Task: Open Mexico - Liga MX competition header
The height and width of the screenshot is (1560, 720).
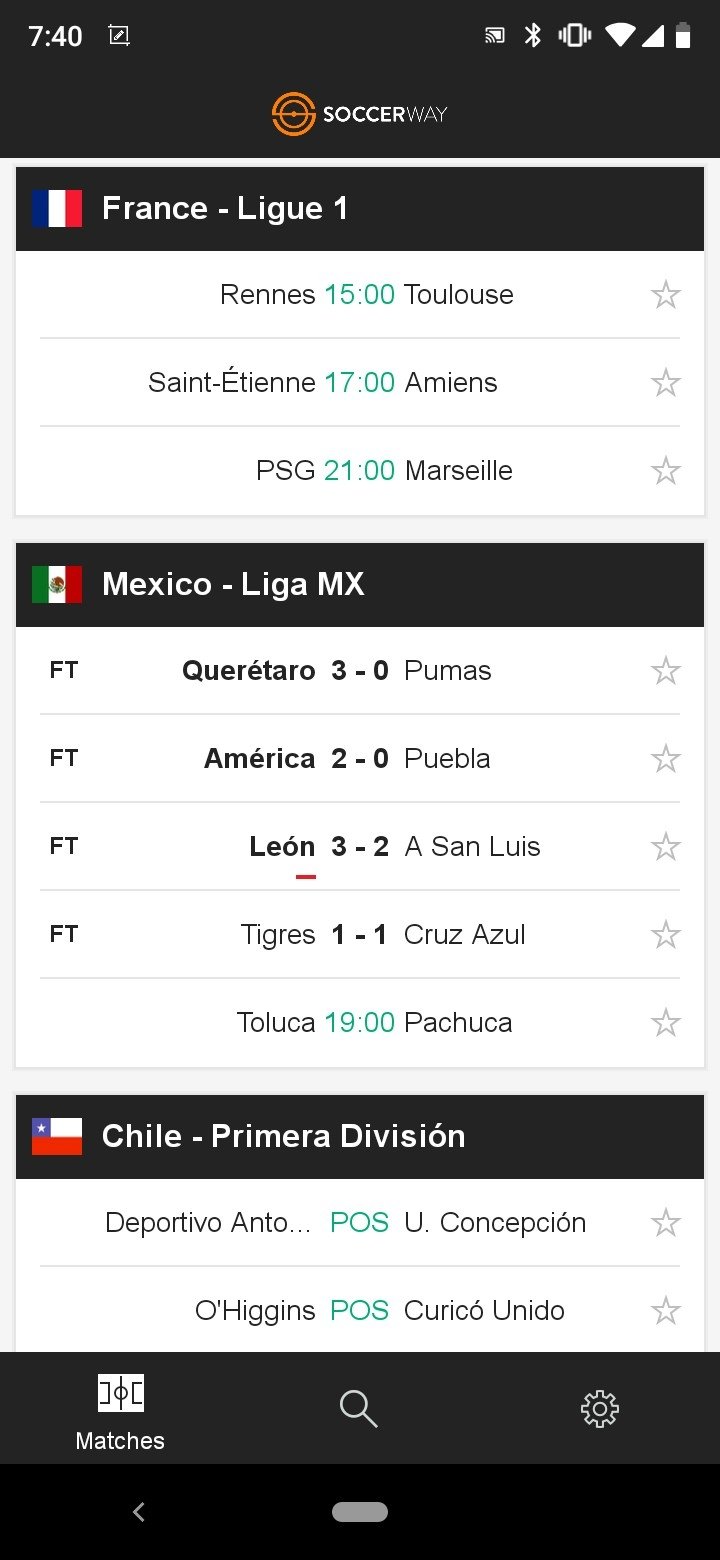Action: (x=360, y=584)
